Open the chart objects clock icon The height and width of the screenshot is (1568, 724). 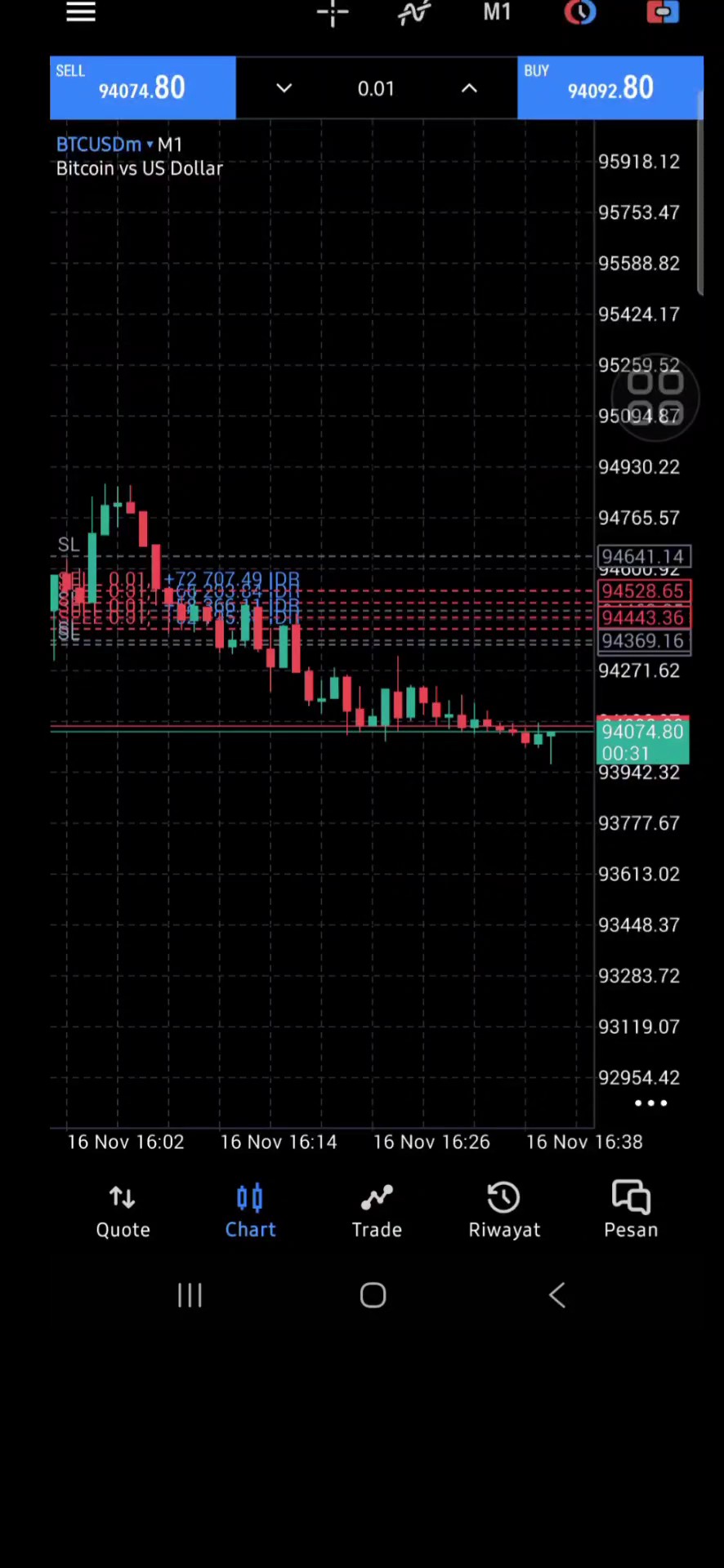(580, 11)
